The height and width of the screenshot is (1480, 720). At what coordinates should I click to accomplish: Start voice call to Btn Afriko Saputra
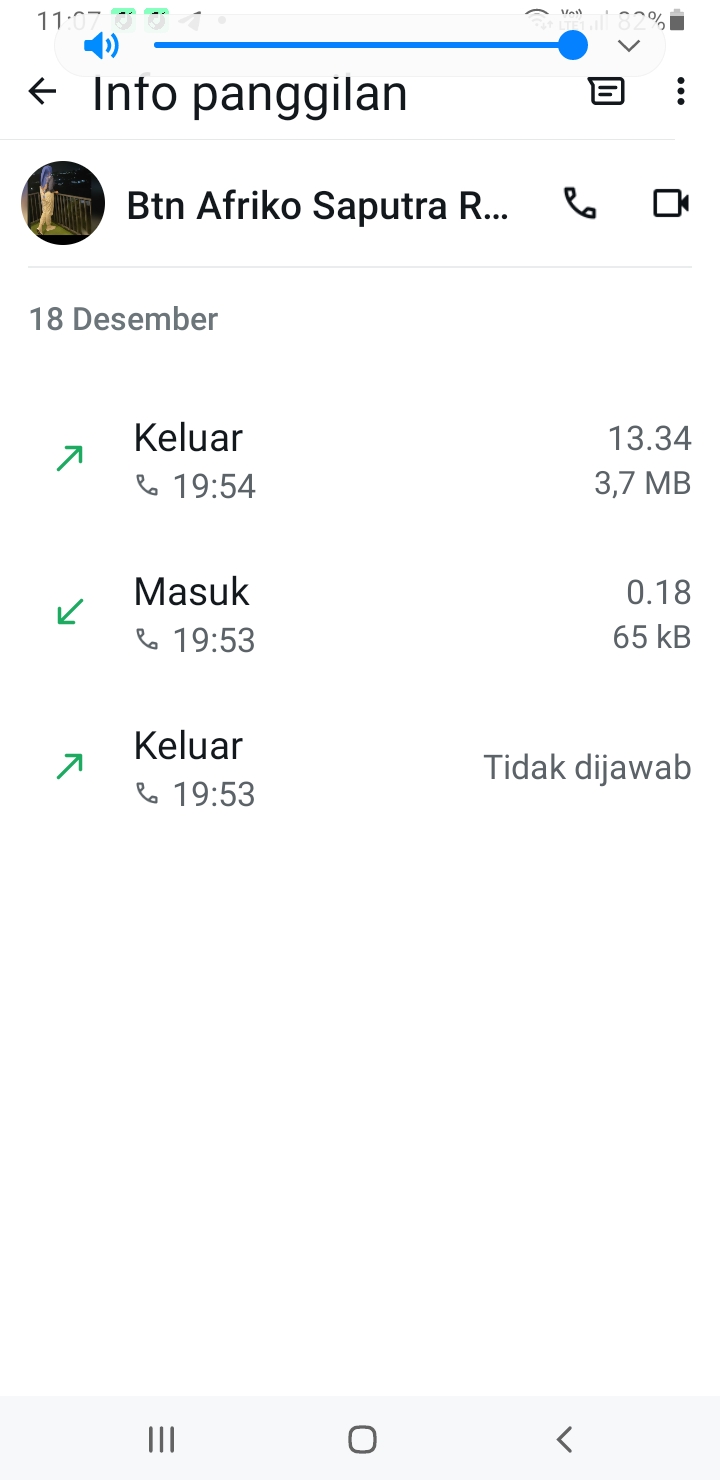pos(580,204)
